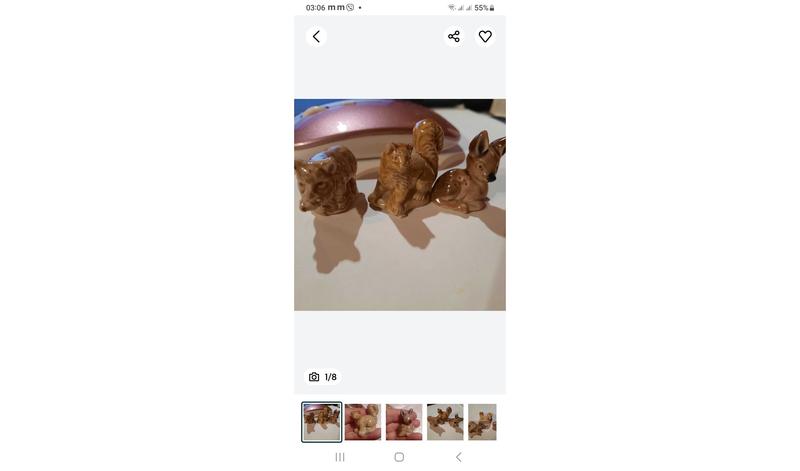
Task: Share this listing
Action: 454,37
